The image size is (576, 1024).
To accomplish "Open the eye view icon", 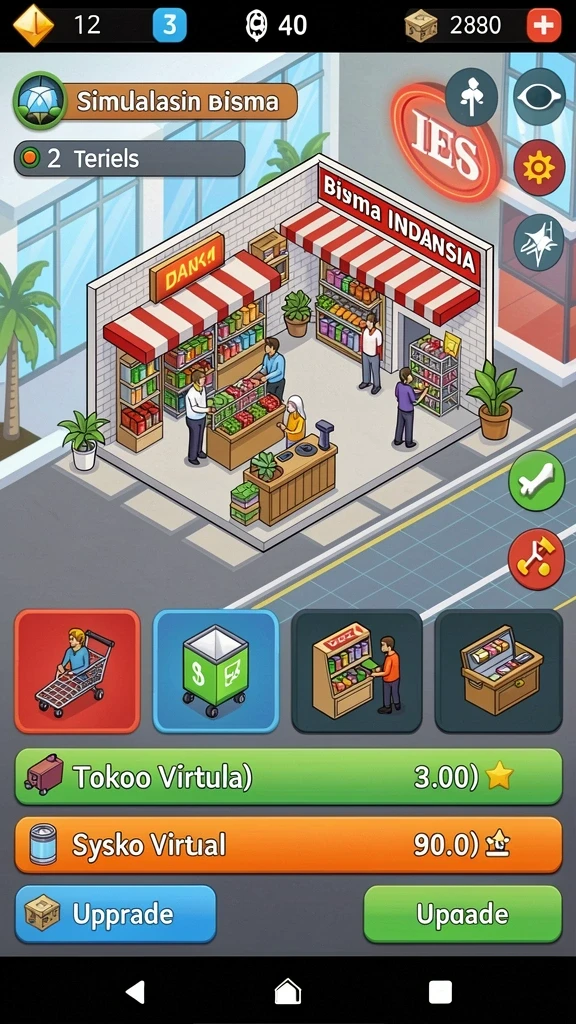I will click(539, 97).
